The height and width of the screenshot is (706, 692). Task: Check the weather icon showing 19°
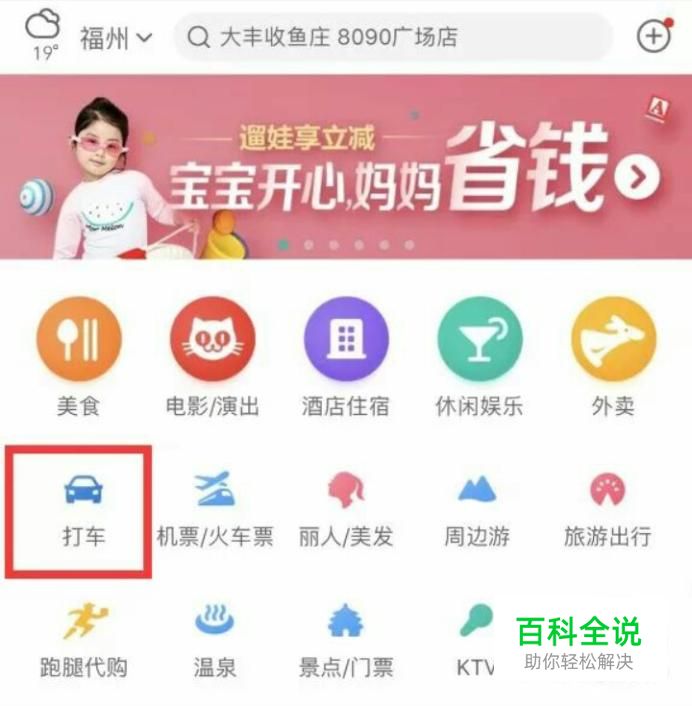(x=43, y=36)
